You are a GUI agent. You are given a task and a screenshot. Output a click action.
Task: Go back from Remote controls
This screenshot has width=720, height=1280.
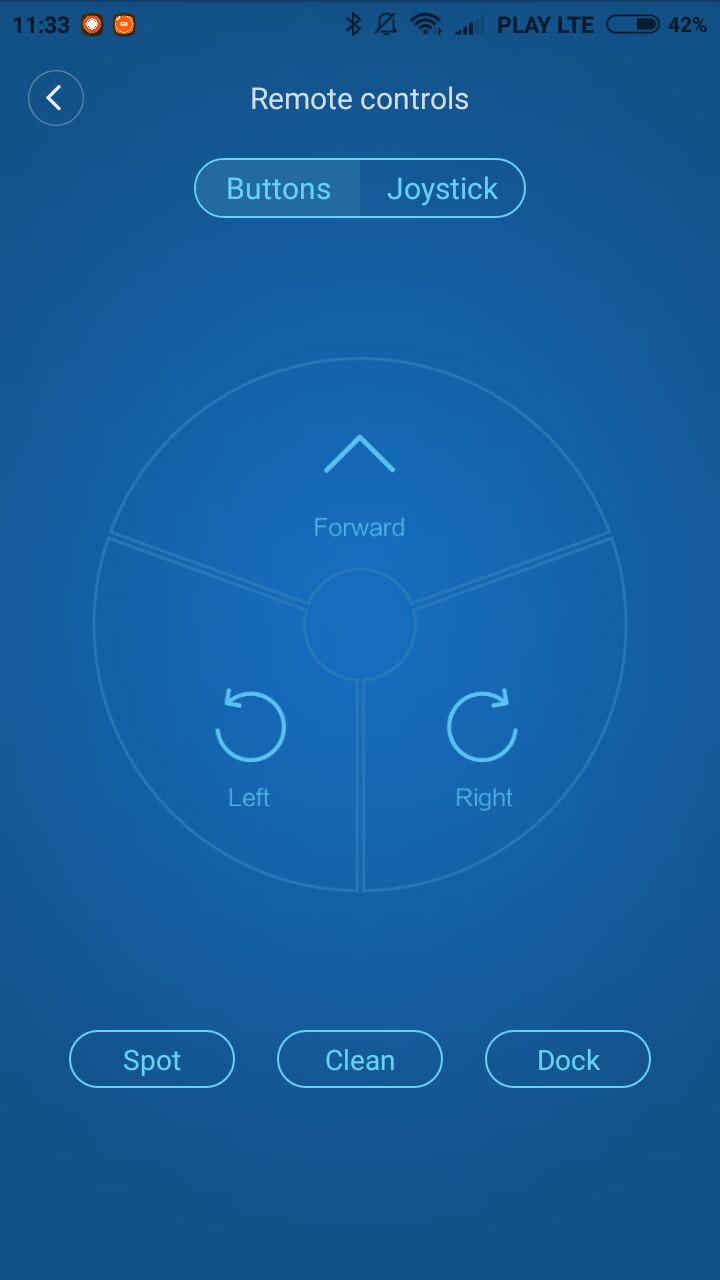click(x=55, y=98)
